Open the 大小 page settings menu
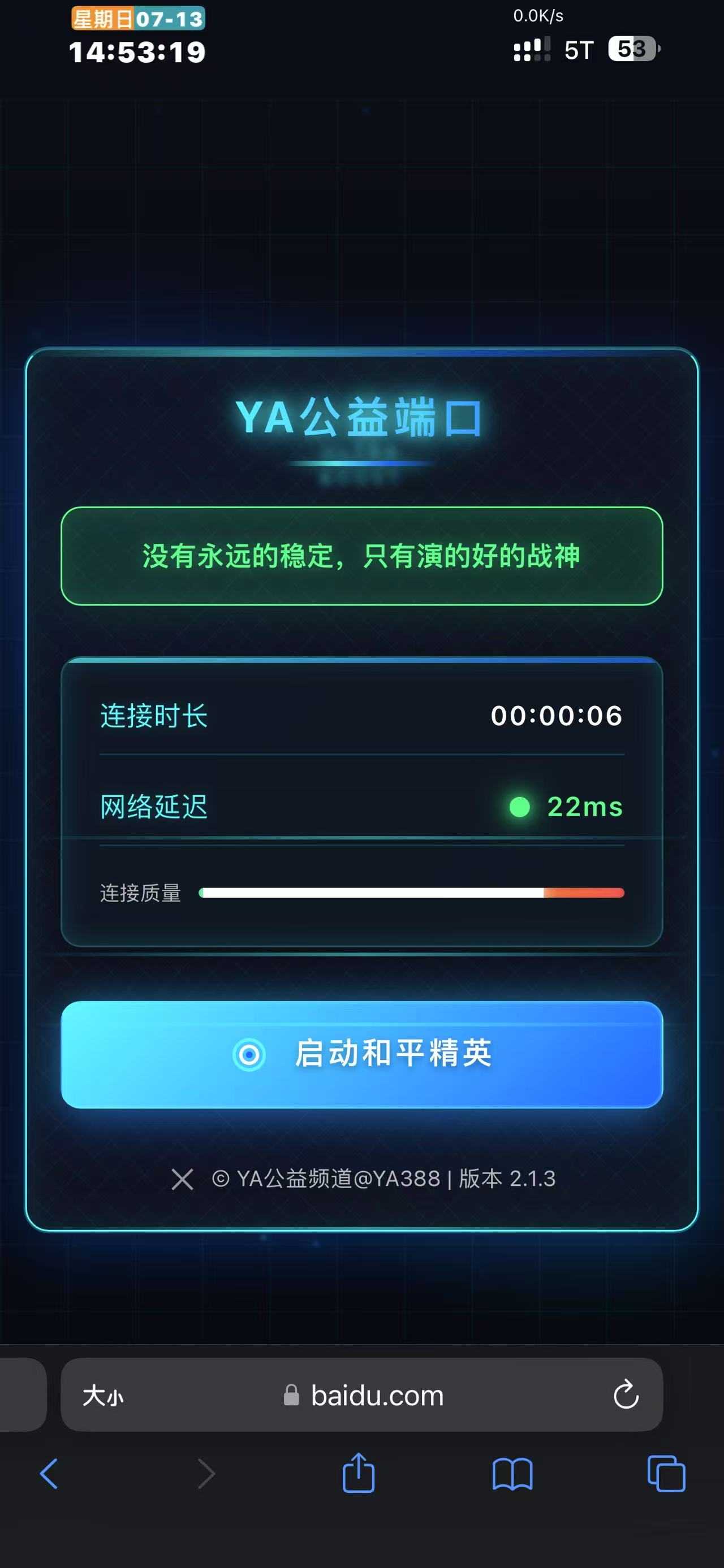The image size is (724, 1568). (103, 1395)
